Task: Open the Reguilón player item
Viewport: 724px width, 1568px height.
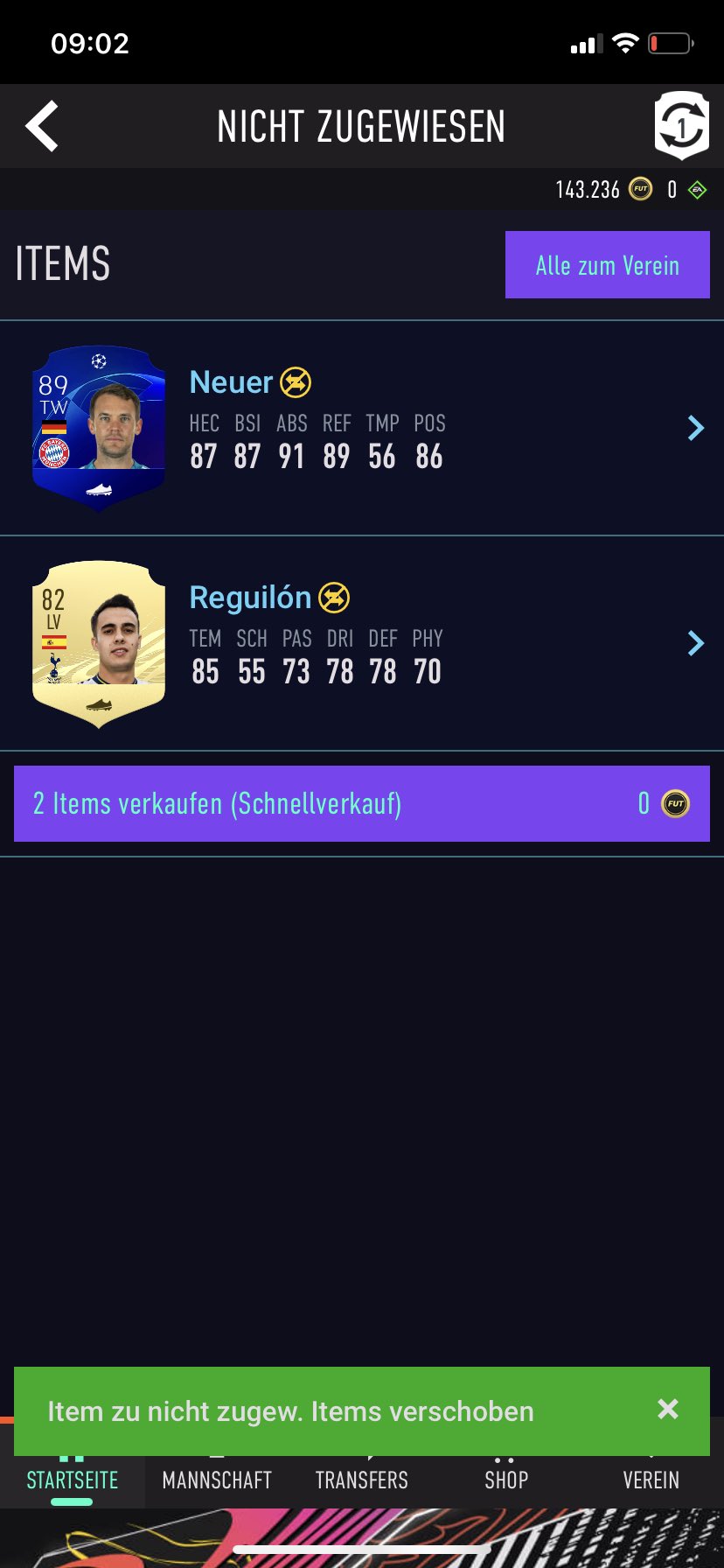Action: pyautogui.click(x=362, y=643)
